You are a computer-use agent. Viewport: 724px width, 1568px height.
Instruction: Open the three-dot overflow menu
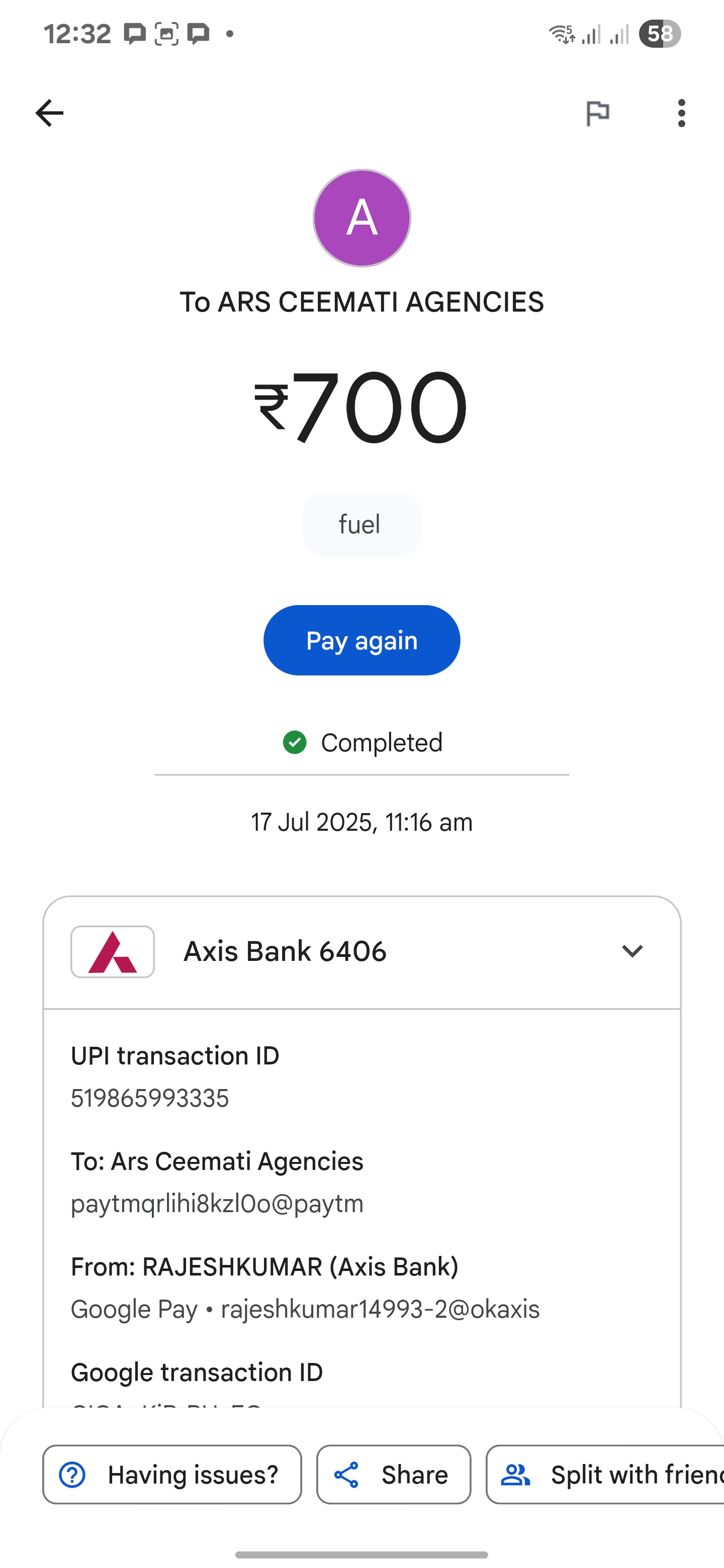[681, 113]
